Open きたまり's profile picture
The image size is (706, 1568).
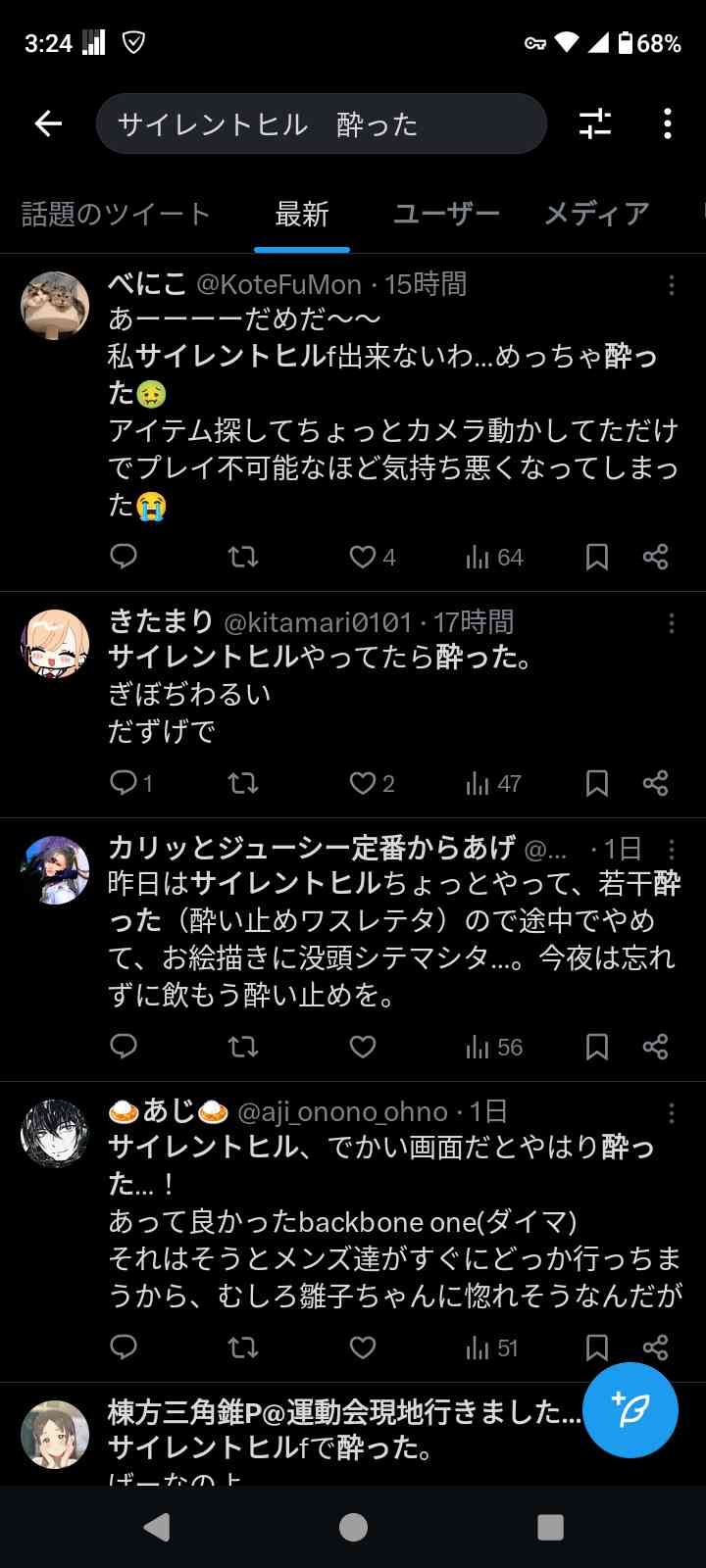(55, 643)
